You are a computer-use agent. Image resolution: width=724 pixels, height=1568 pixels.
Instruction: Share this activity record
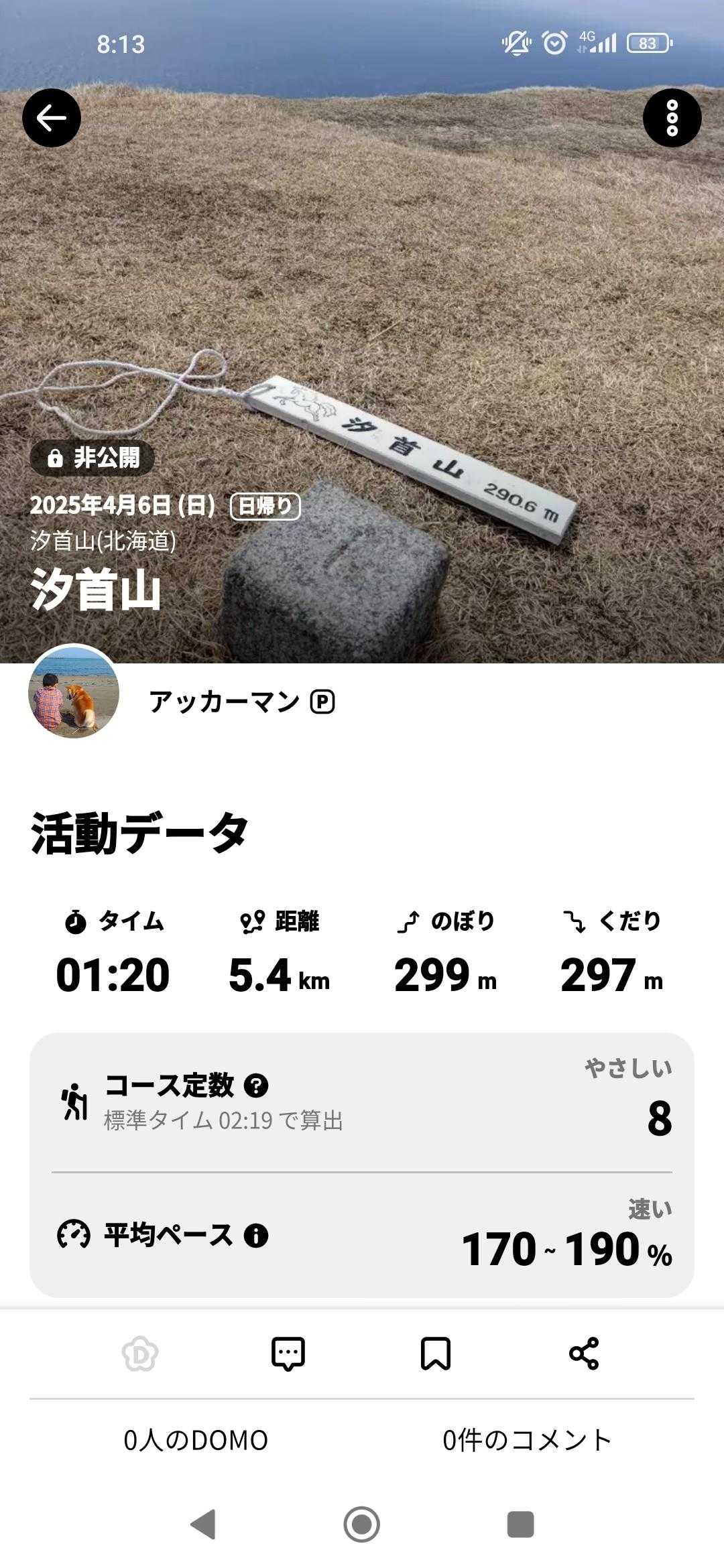tap(584, 1354)
